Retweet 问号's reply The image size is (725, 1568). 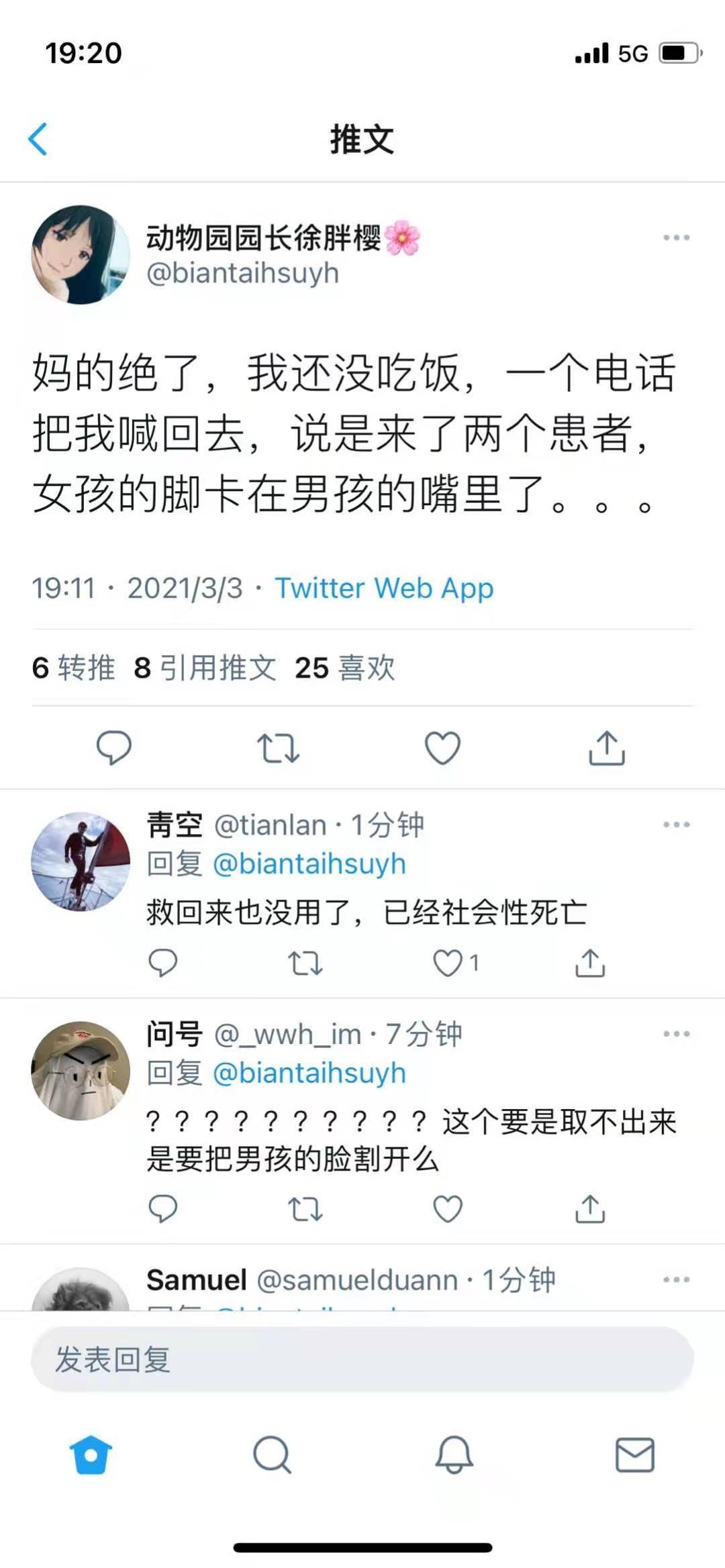[x=305, y=1209]
